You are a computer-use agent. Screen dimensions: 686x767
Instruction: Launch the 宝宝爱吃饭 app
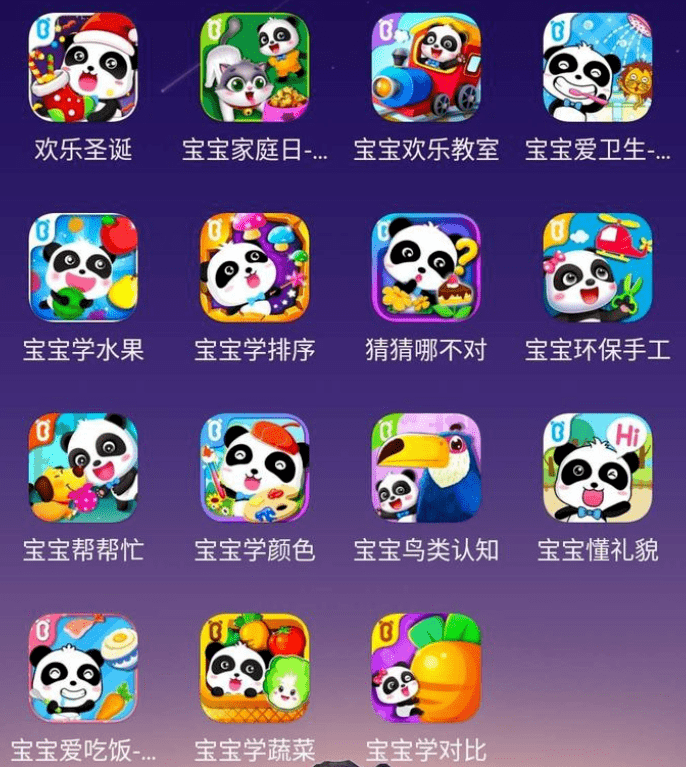(83, 667)
